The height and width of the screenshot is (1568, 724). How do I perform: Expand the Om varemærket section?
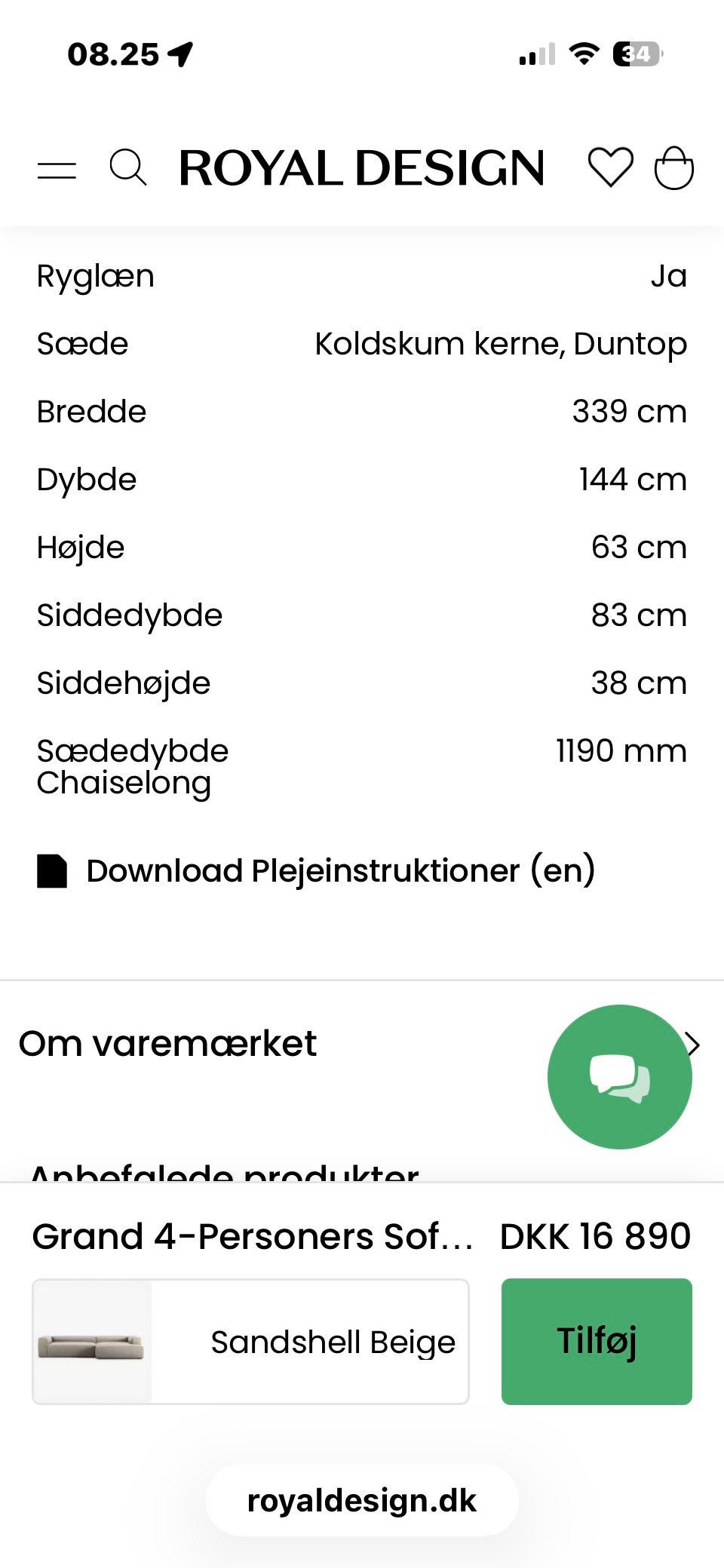point(167,1044)
